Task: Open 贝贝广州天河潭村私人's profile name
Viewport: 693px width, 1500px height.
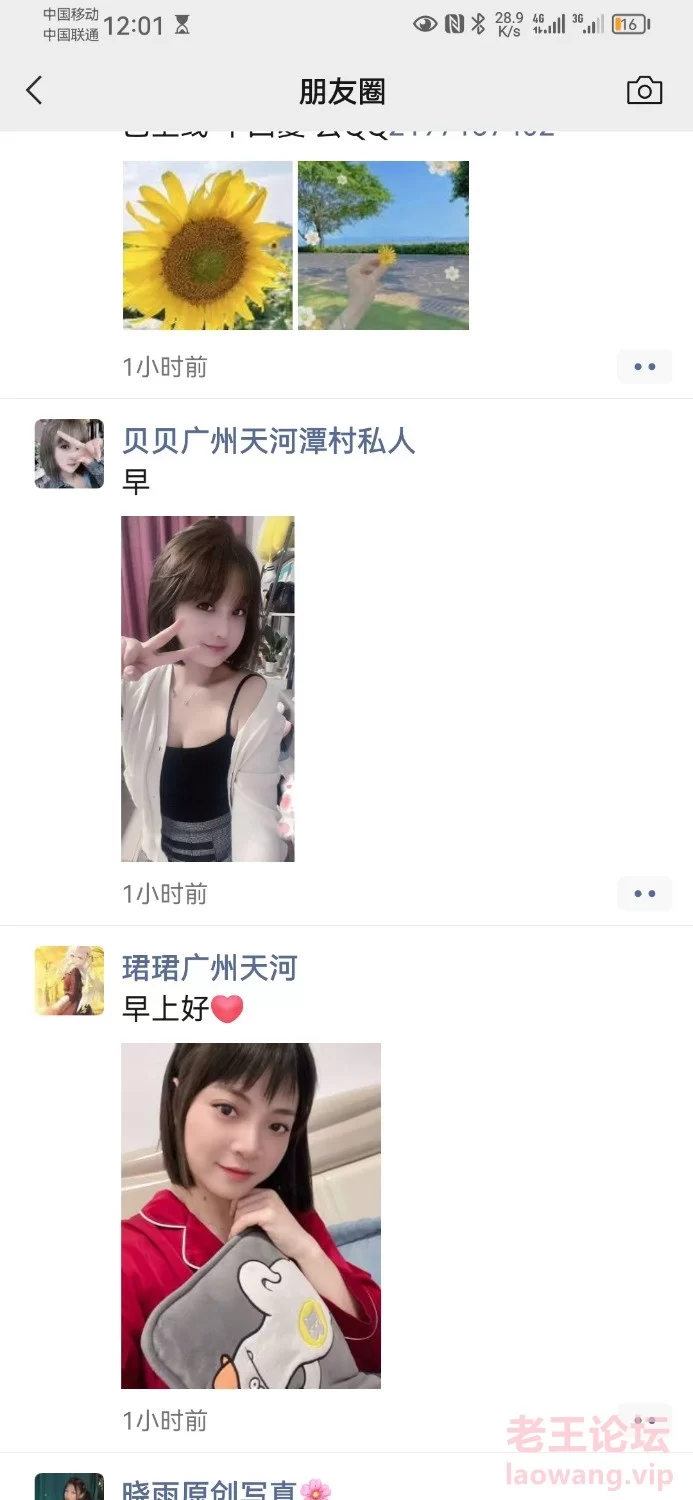Action: (268, 441)
